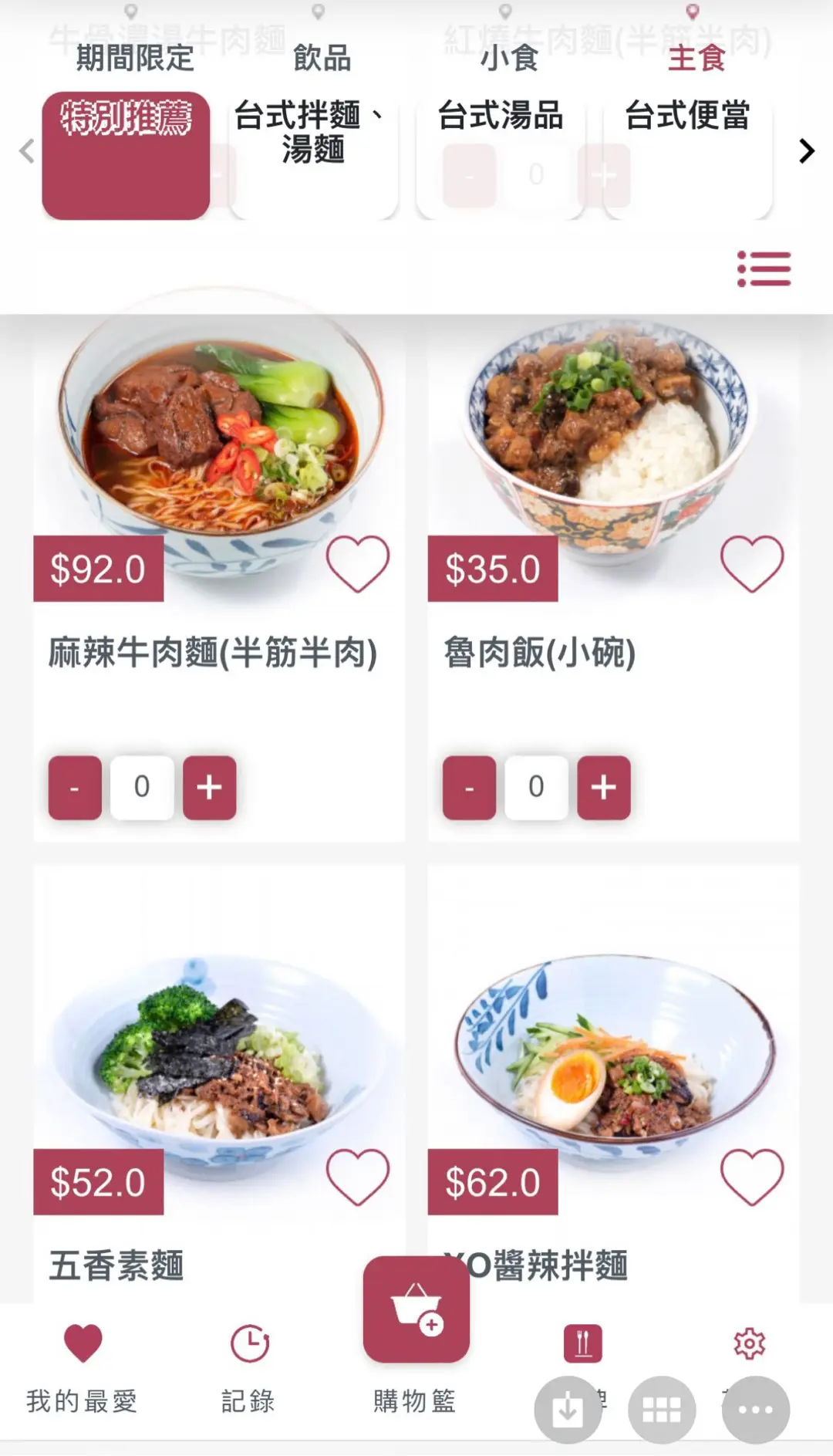Open 我的最愛 favorites tab
Image resolution: width=833 pixels, height=1456 pixels.
click(83, 1366)
